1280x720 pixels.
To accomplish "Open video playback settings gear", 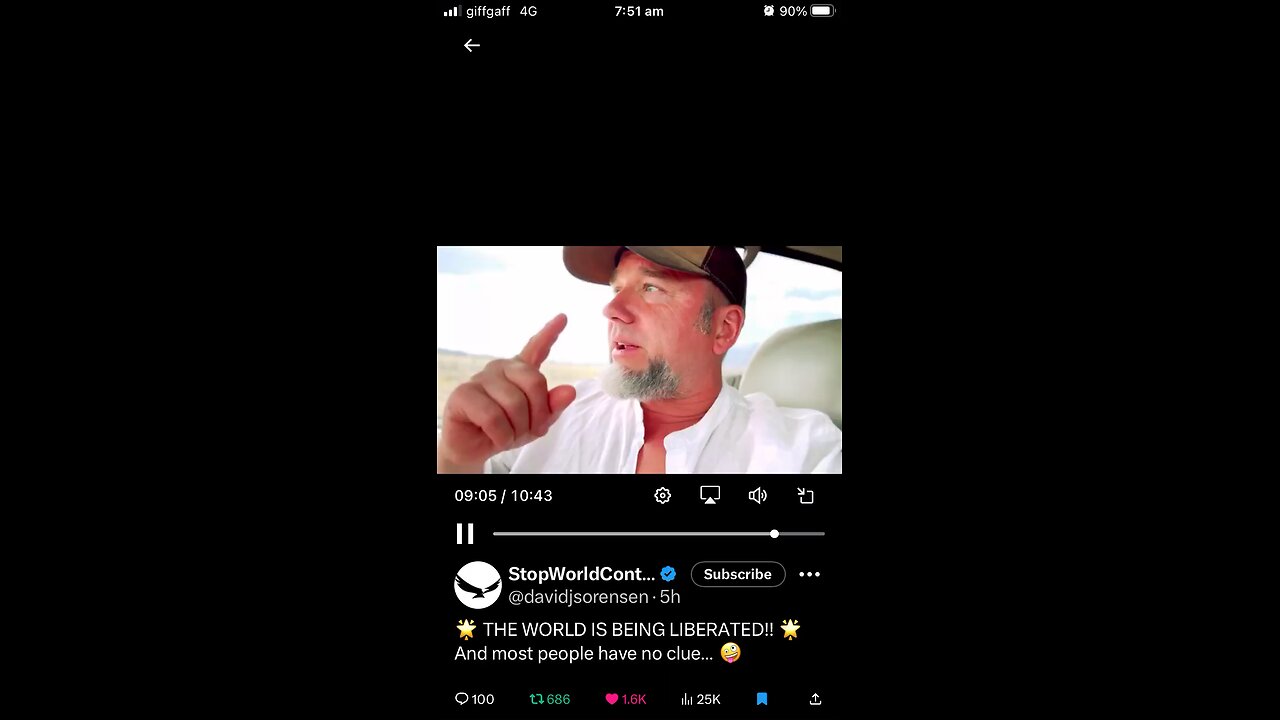I will tap(662, 495).
